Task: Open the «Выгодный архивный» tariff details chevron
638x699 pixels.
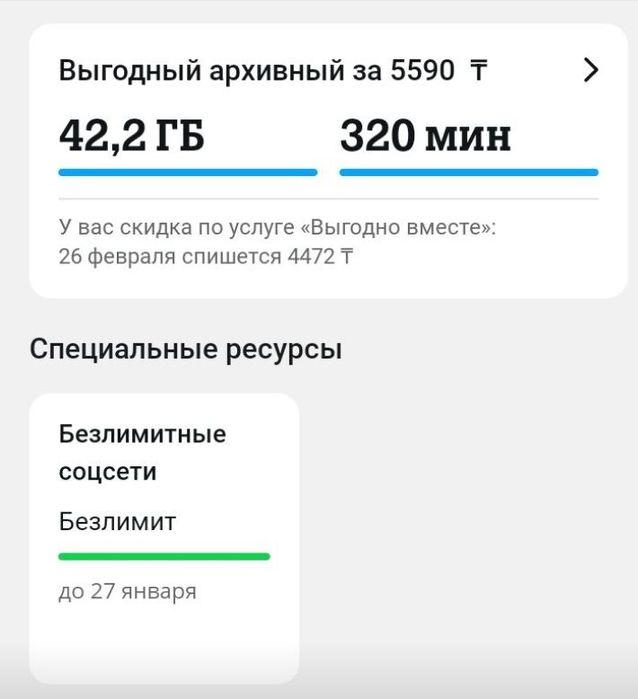Action: pos(590,70)
